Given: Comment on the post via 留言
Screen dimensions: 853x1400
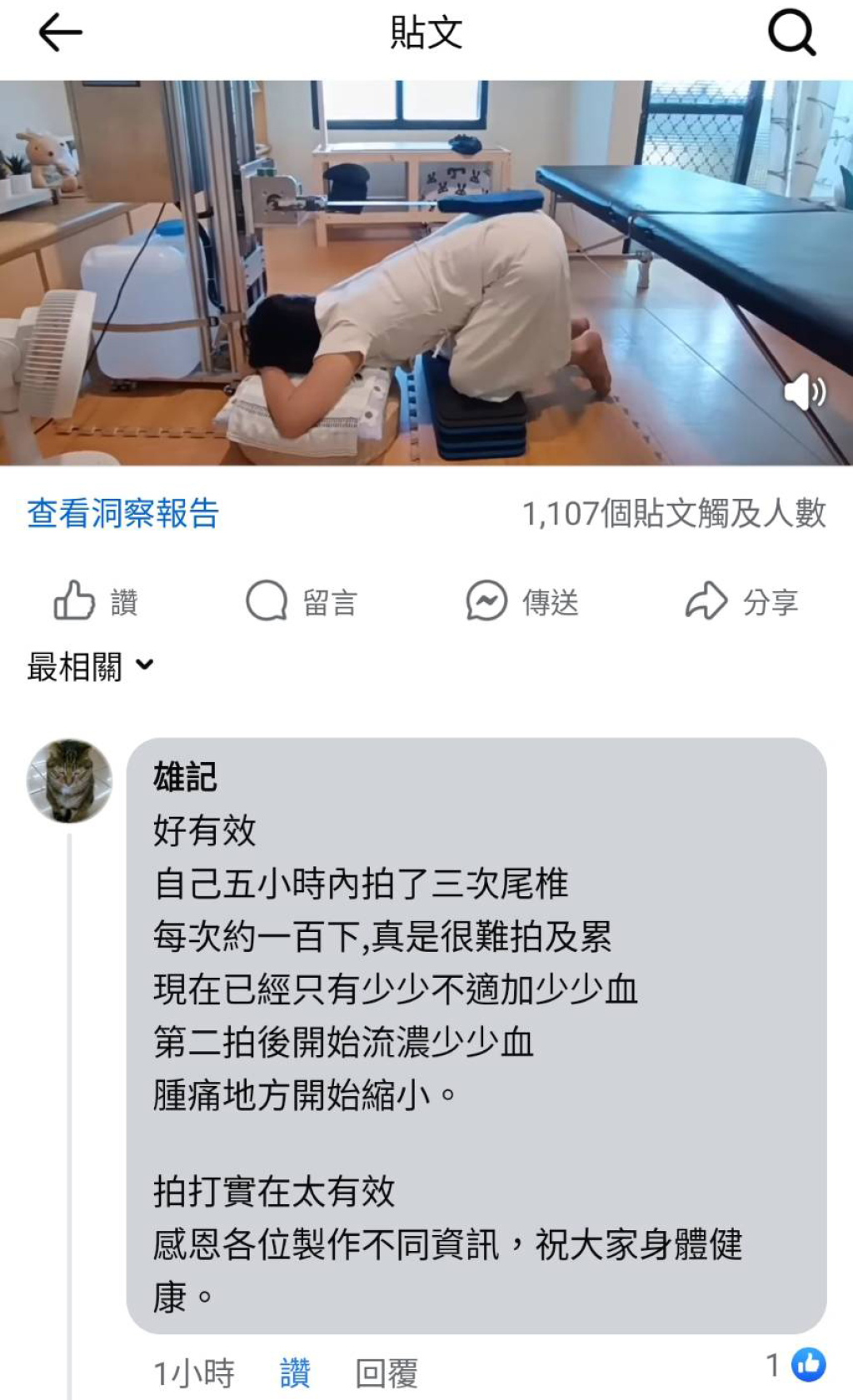Looking at the screenshot, I should point(302,600).
